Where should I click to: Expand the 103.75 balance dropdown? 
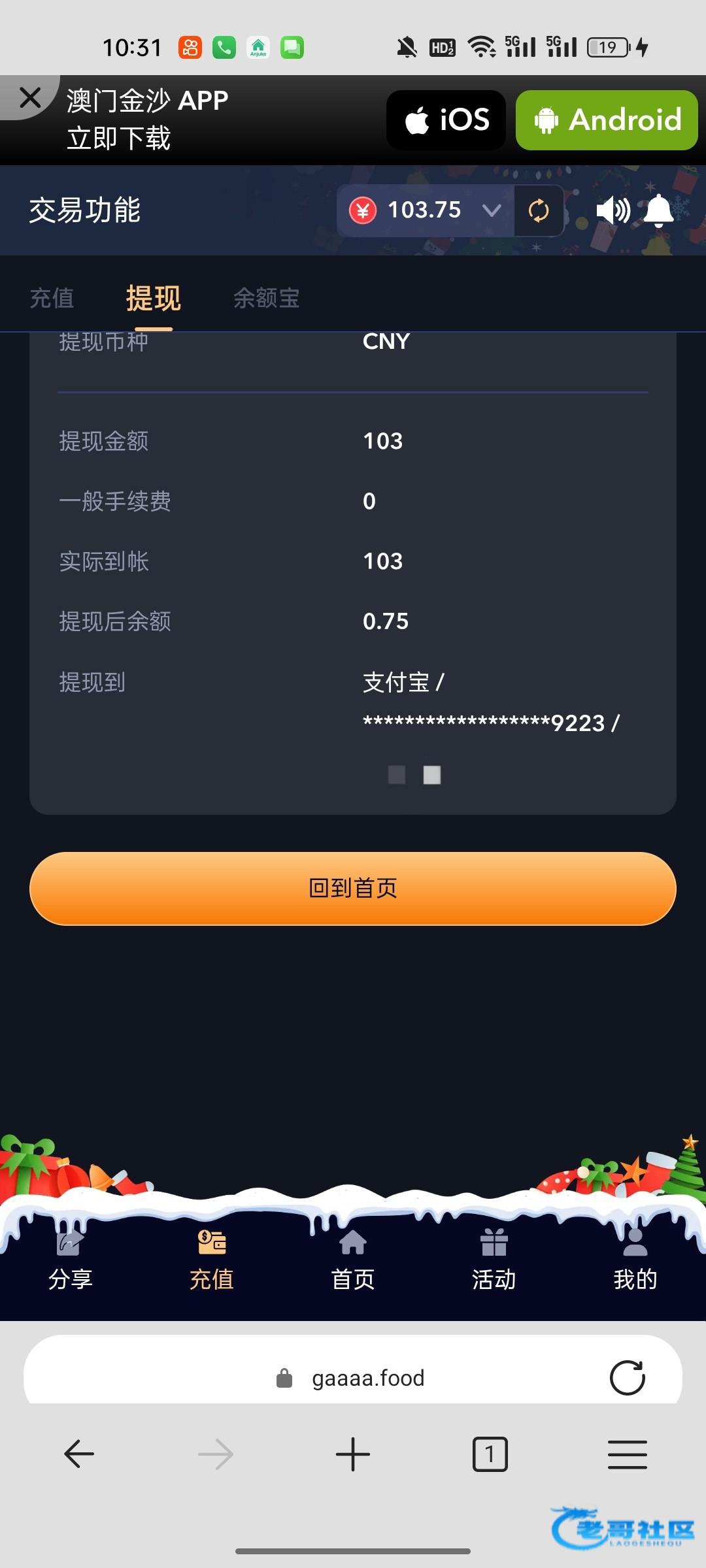pyautogui.click(x=491, y=210)
